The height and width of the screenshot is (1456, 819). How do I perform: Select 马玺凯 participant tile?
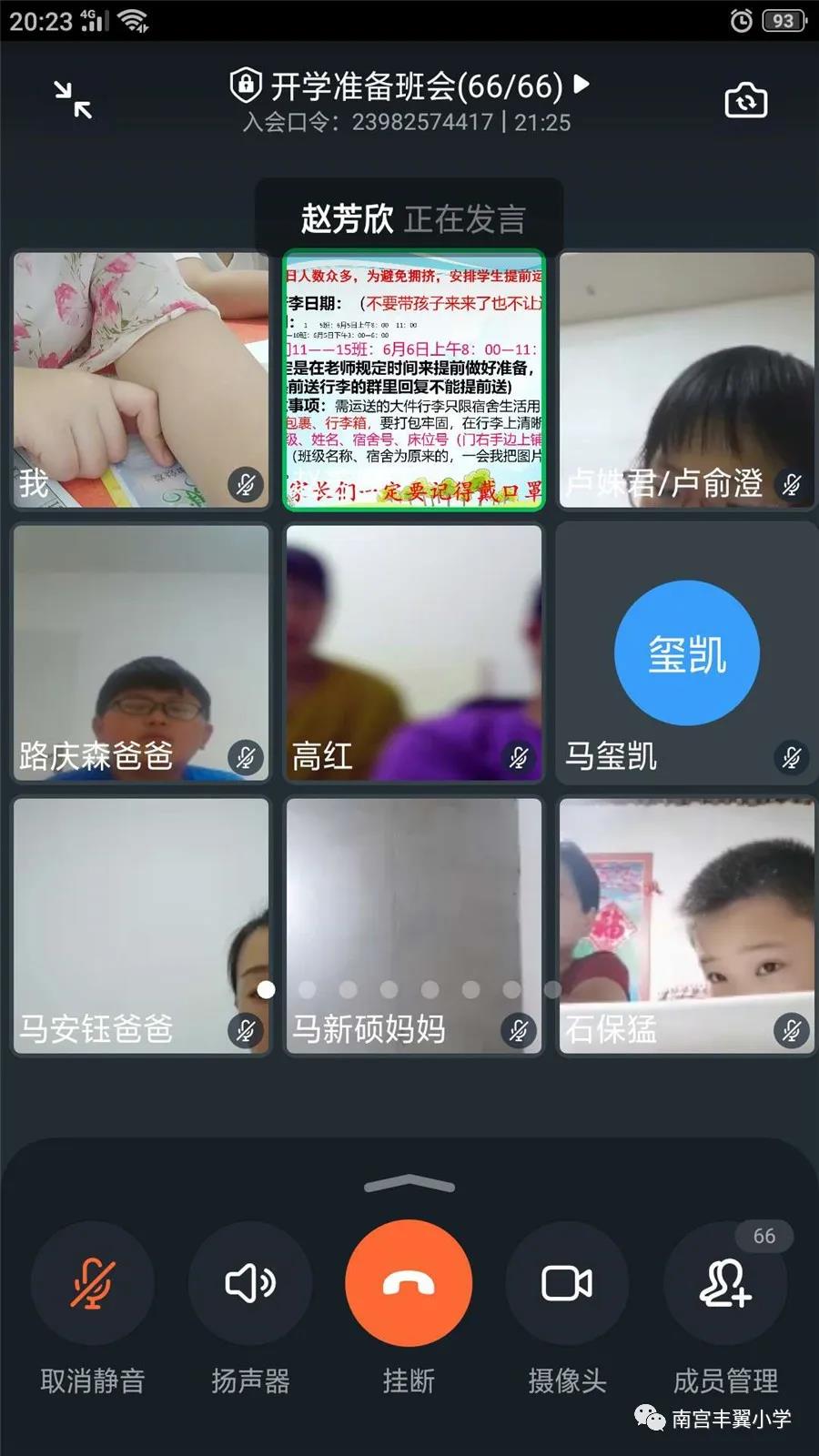(687, 652)
